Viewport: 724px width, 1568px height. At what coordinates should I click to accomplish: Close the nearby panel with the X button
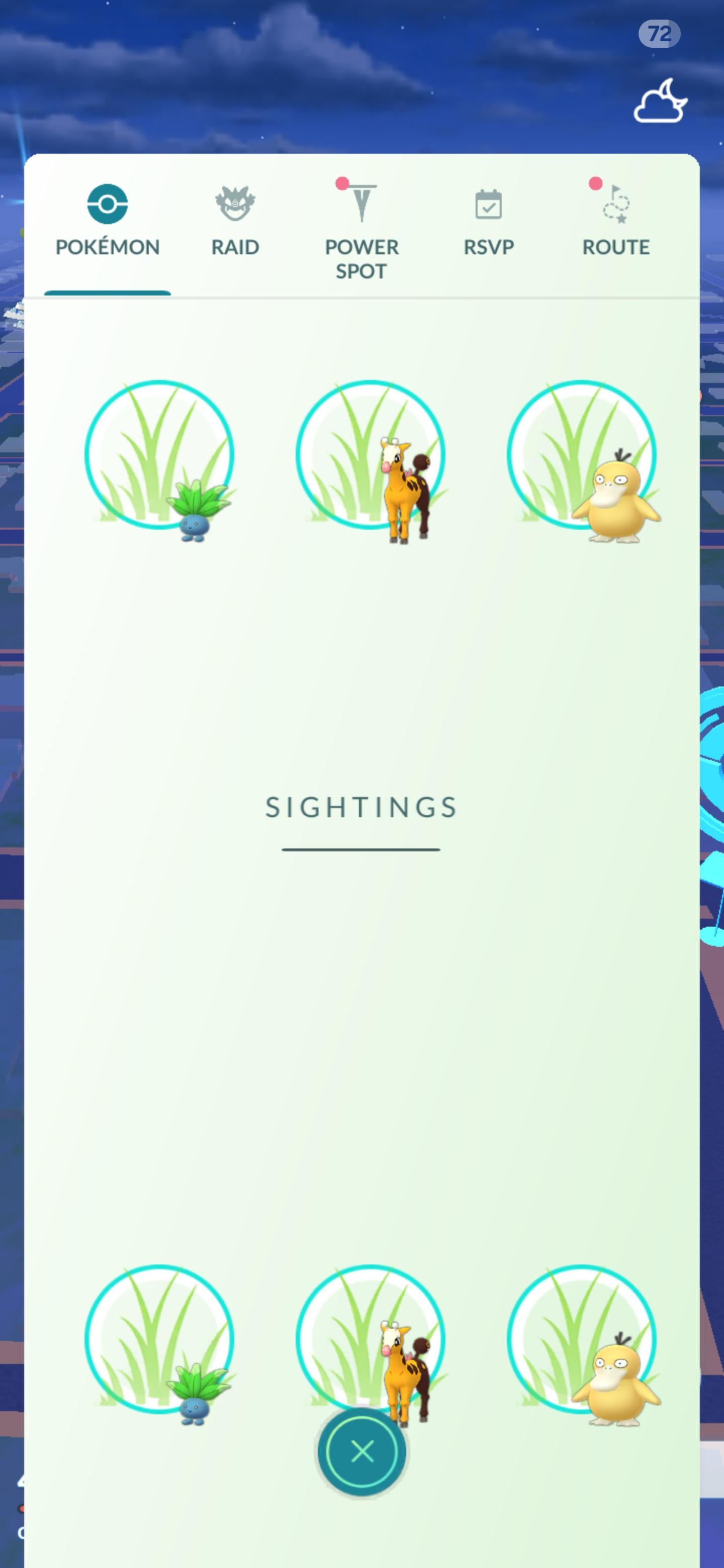tap(363, 1451)
